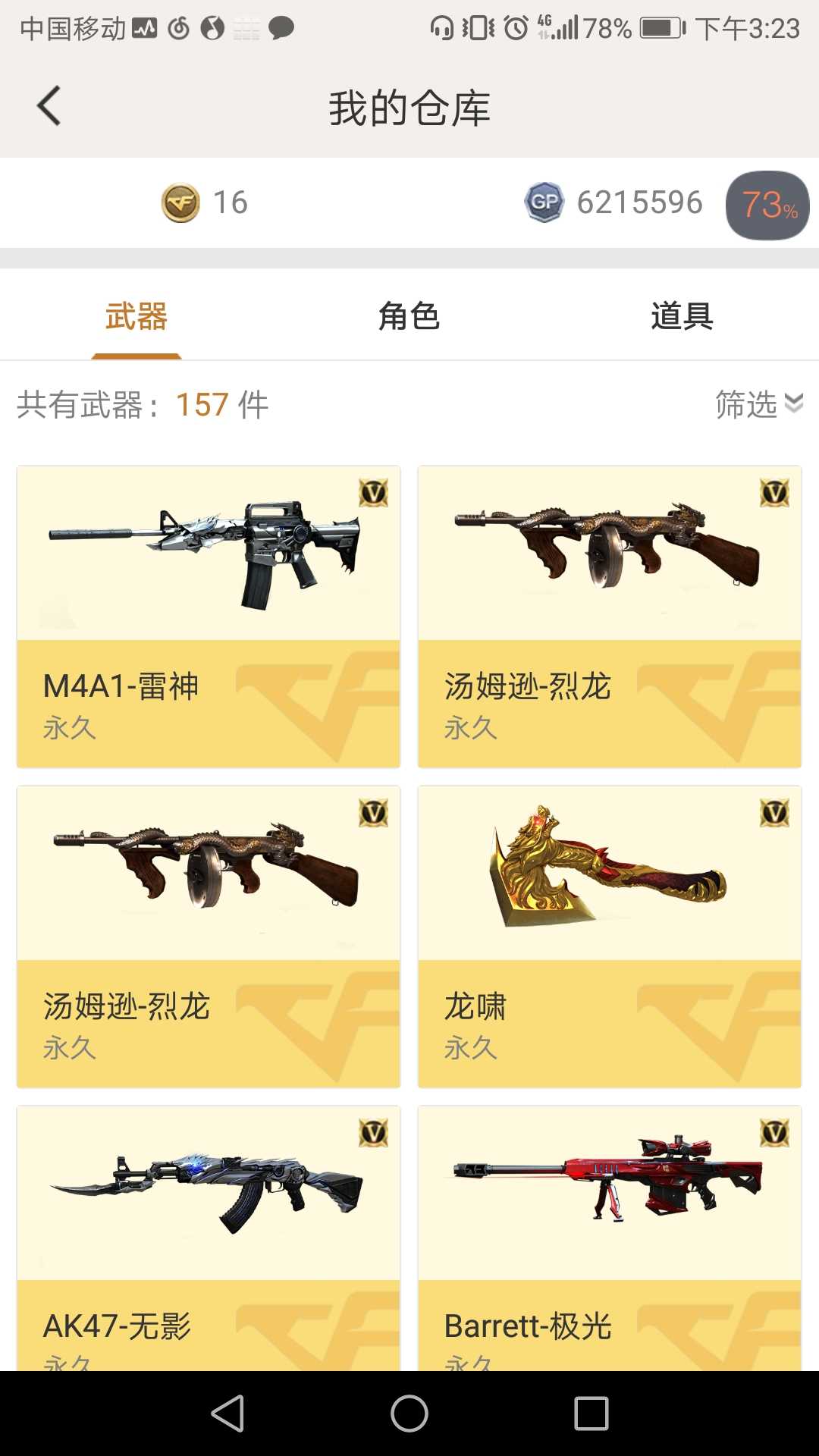Image resolution: width=819 pixels, height=1456 pixels.
Task: Open the AK47-无影 weapon card
Action: [209, 1238]
